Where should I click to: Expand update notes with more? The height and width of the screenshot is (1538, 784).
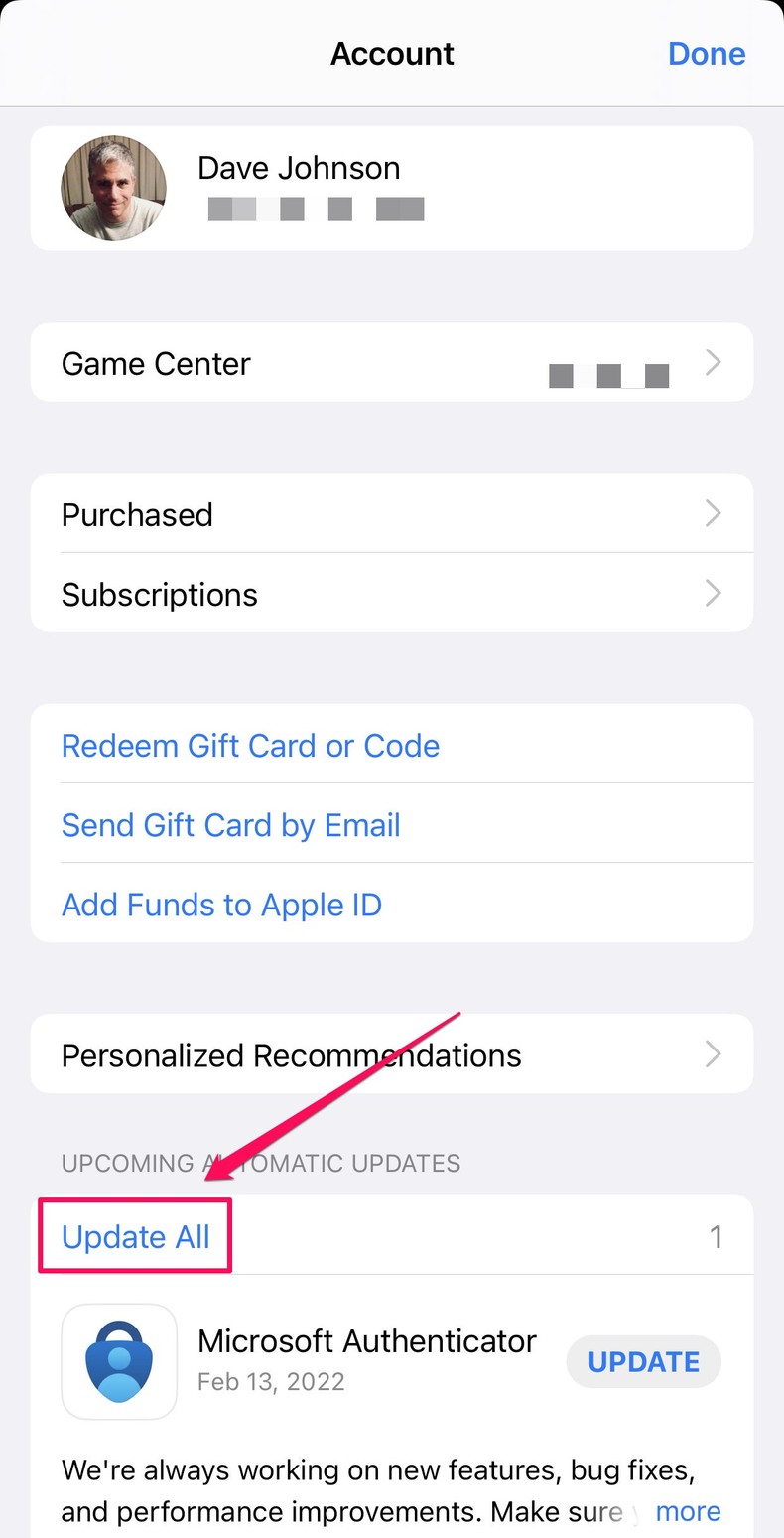(688, 1511)
